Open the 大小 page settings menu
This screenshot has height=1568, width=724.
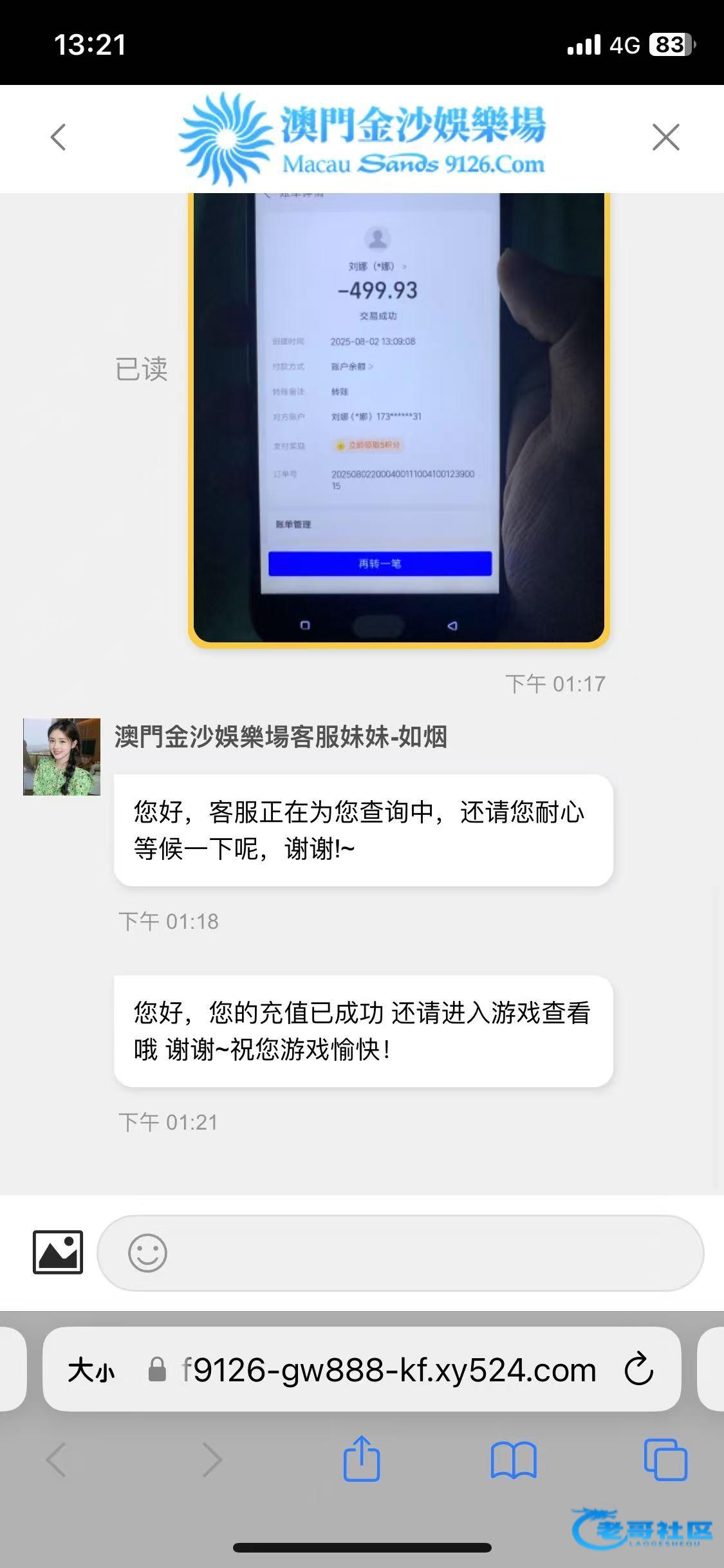(x=91, y=1370)
